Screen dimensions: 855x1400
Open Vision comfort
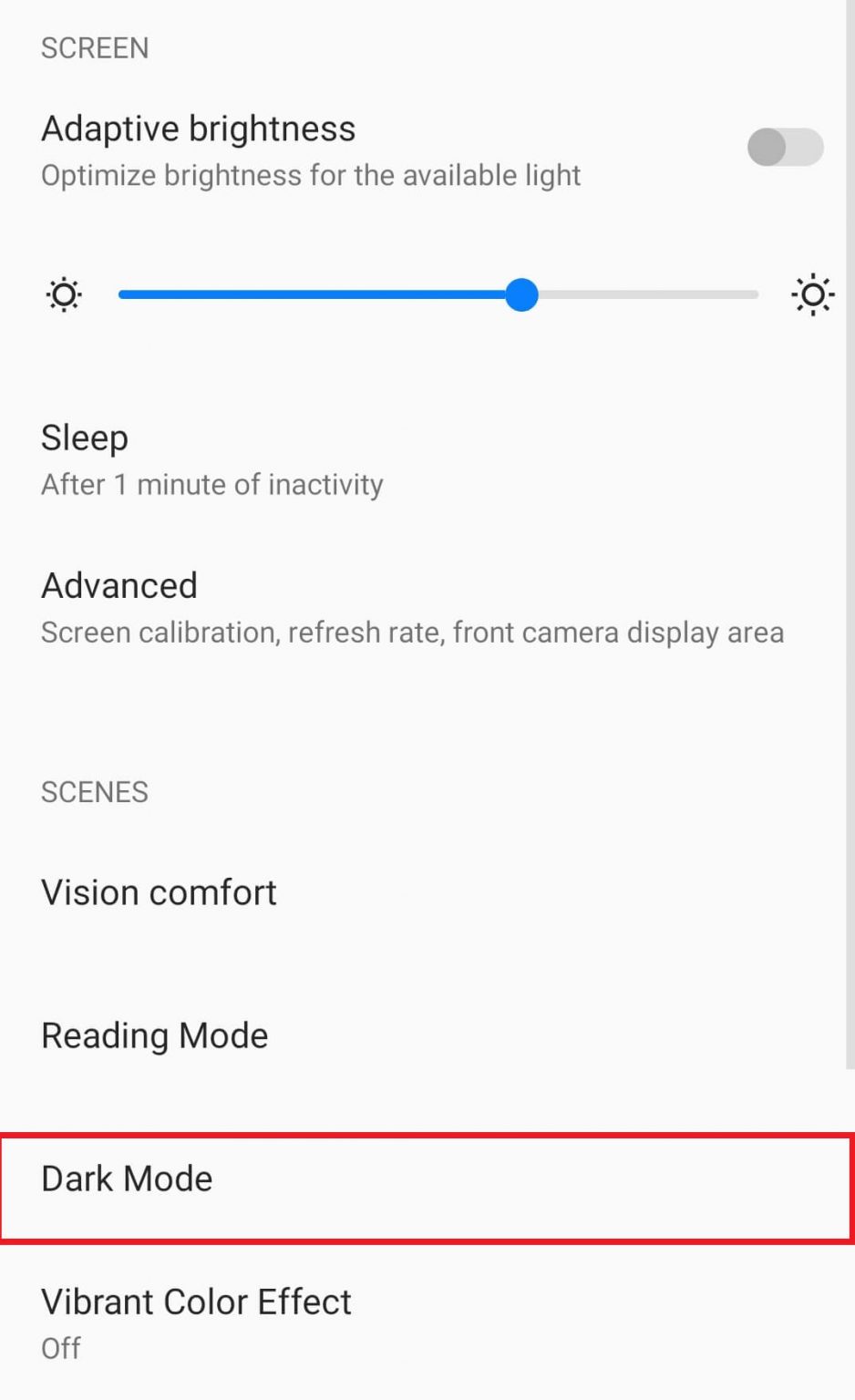427,892
